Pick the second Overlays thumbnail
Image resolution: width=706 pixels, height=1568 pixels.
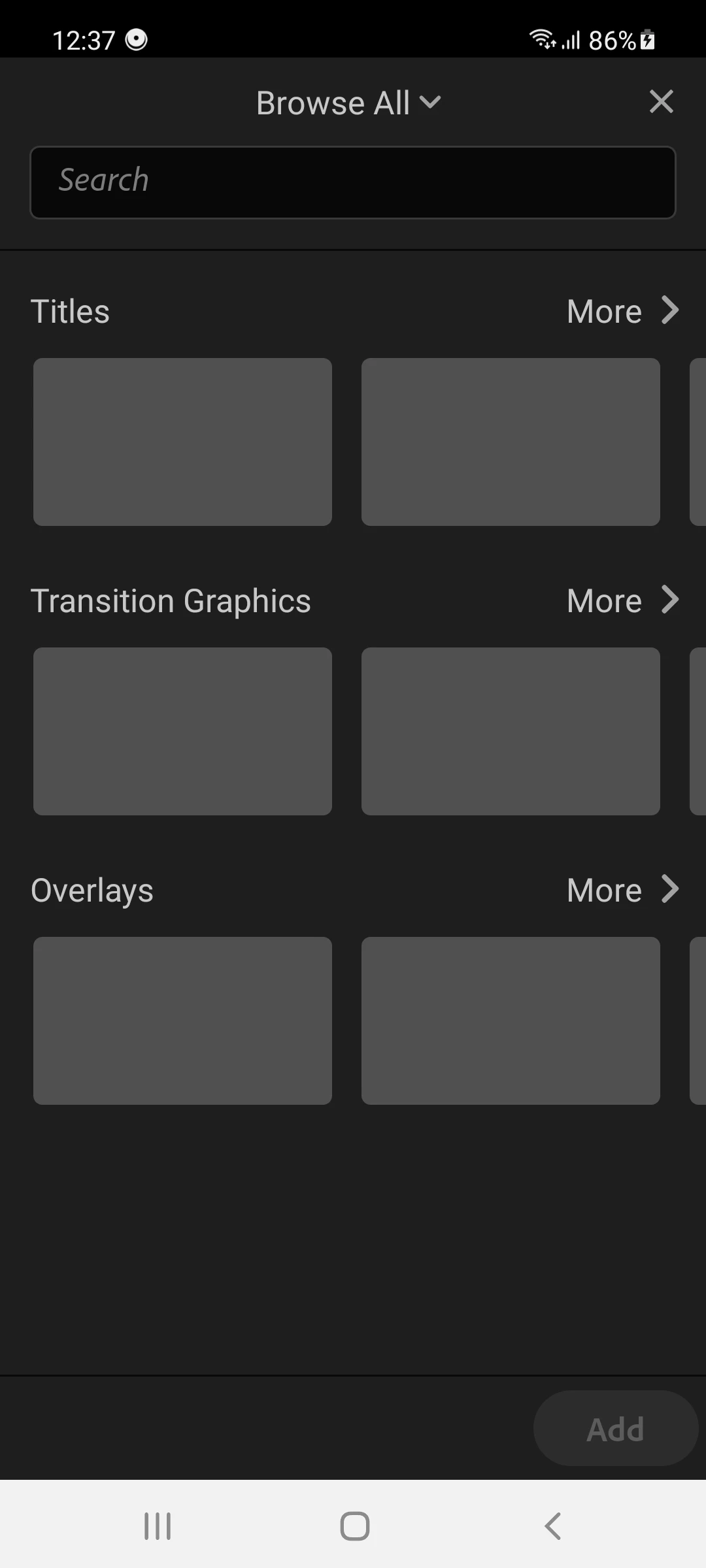(511, 1021)
